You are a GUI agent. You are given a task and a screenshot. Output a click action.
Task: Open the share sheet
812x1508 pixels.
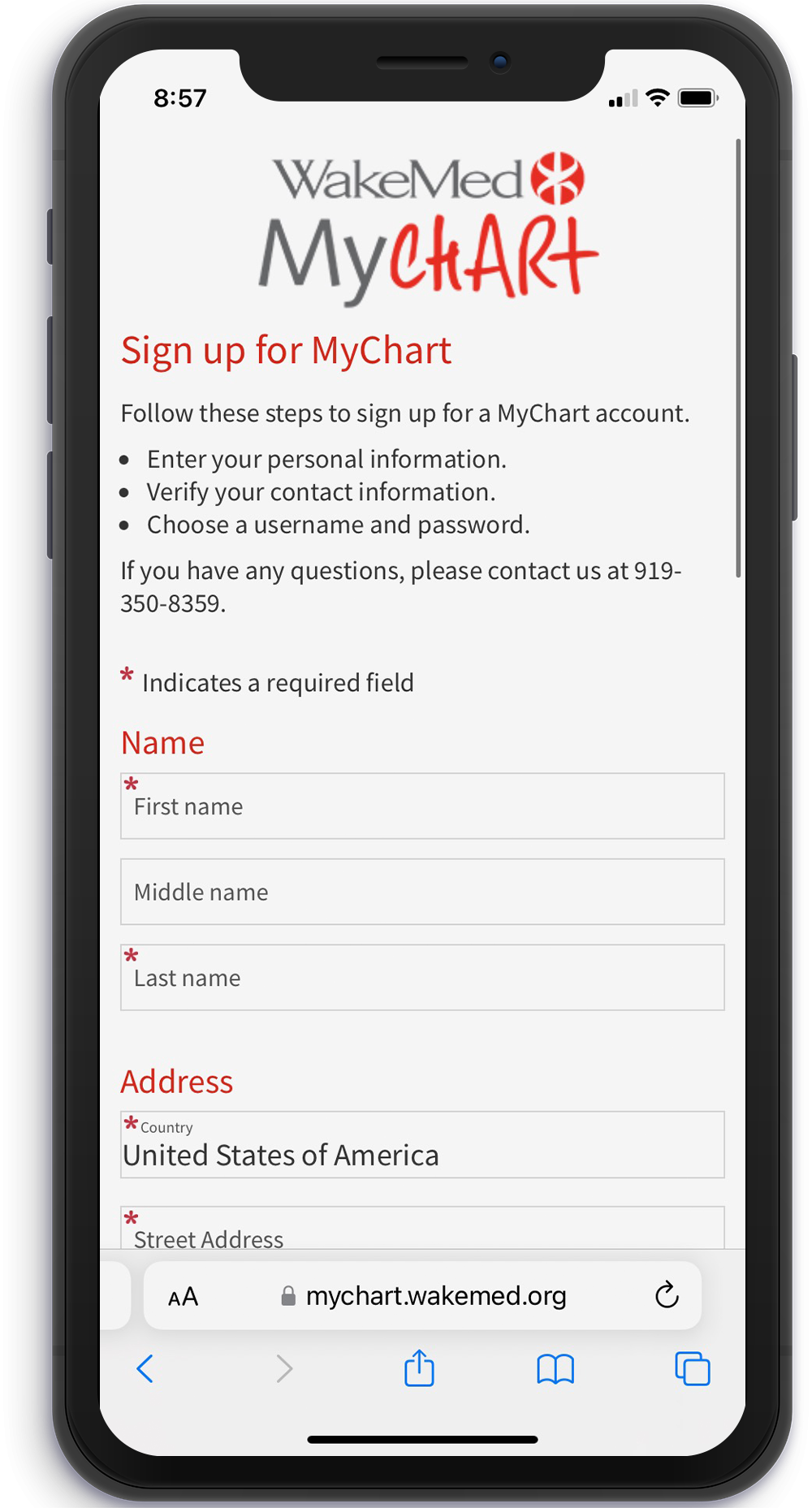coord(419,1368)
